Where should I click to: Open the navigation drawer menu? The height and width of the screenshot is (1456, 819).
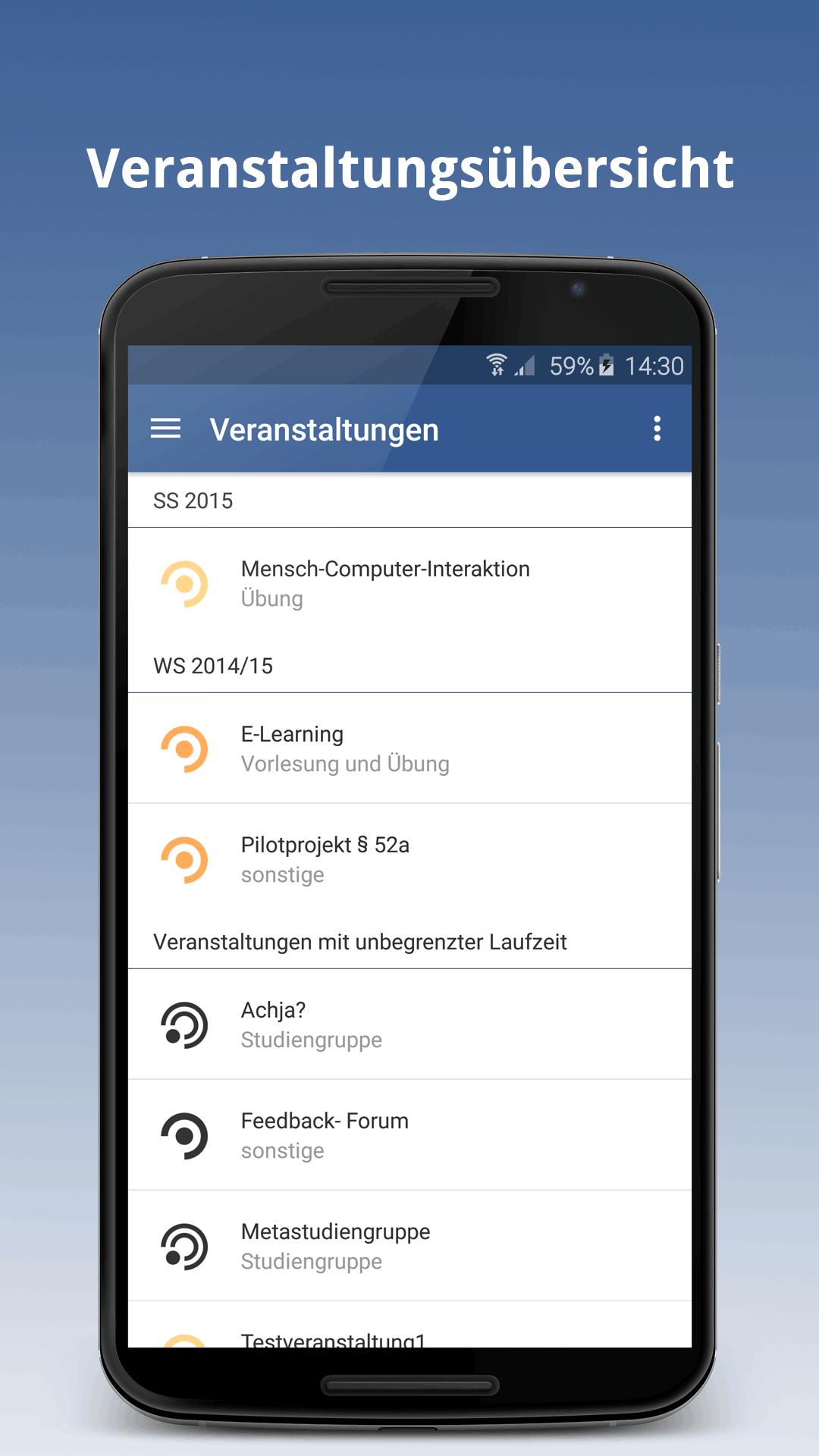point(165,429)
